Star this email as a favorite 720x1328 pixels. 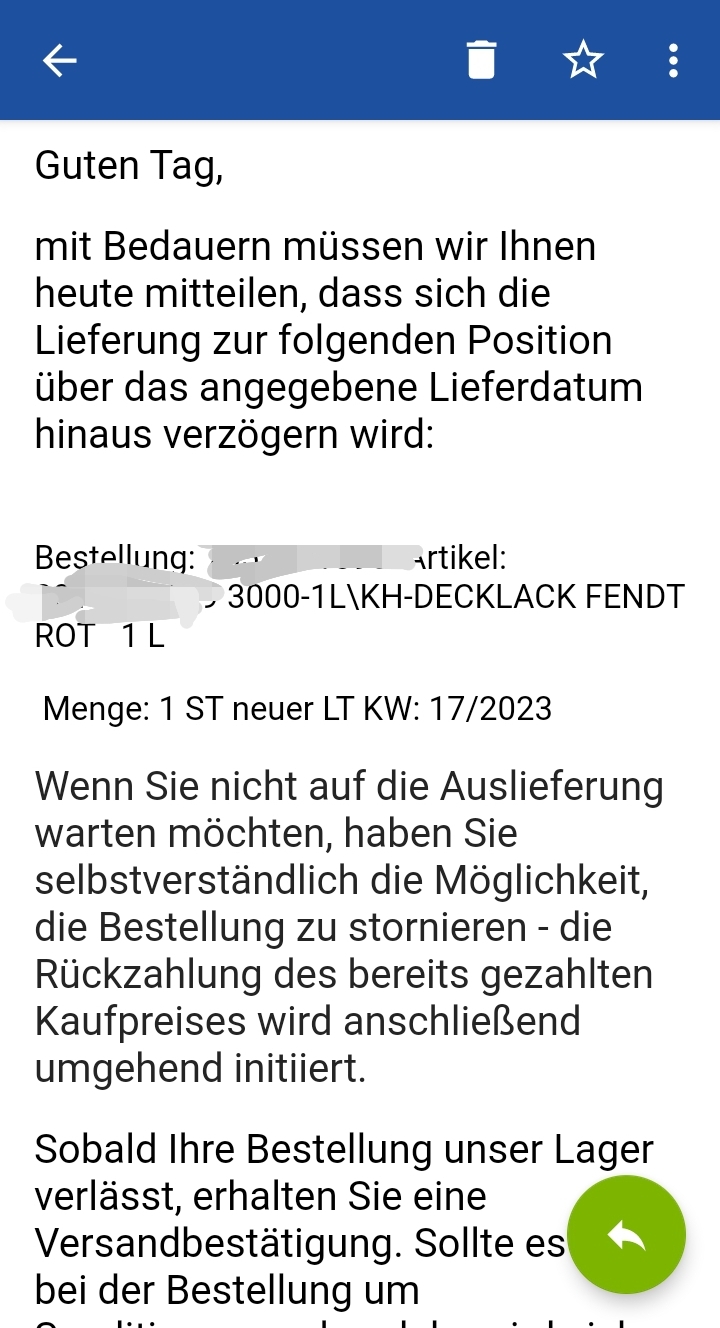583,61
